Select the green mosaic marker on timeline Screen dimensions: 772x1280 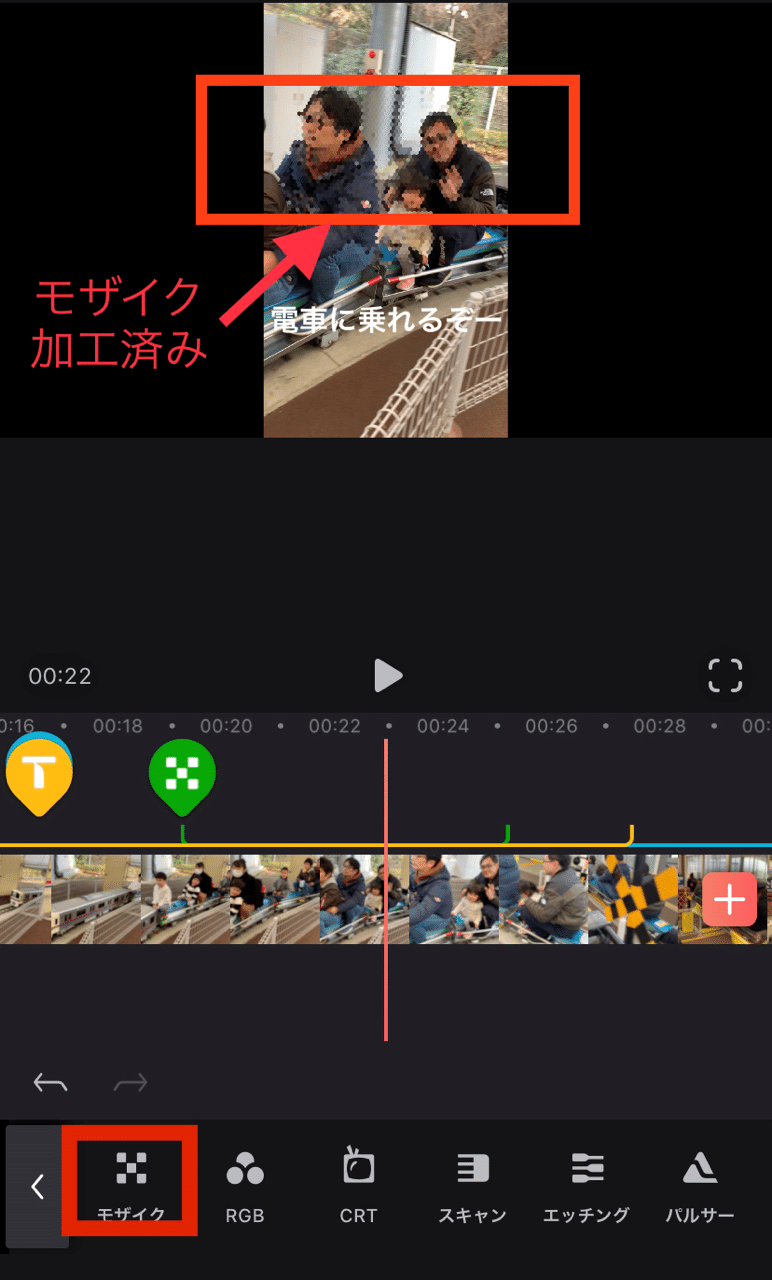tap(182, 774)
